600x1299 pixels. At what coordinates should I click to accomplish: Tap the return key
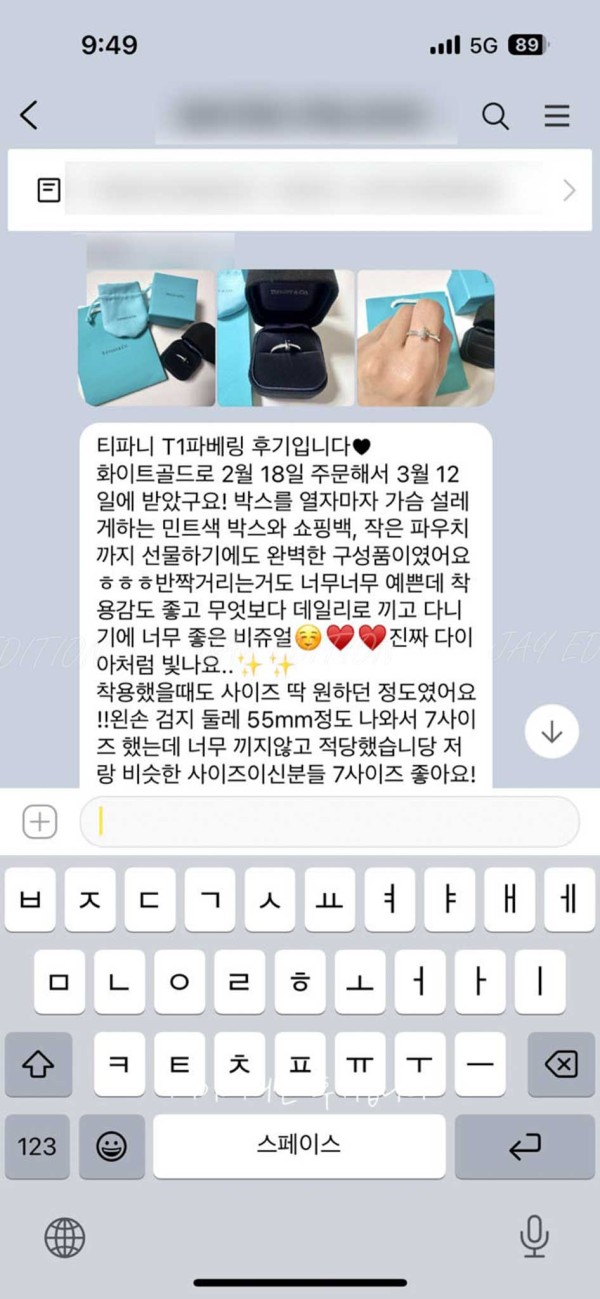point(524,1146)
